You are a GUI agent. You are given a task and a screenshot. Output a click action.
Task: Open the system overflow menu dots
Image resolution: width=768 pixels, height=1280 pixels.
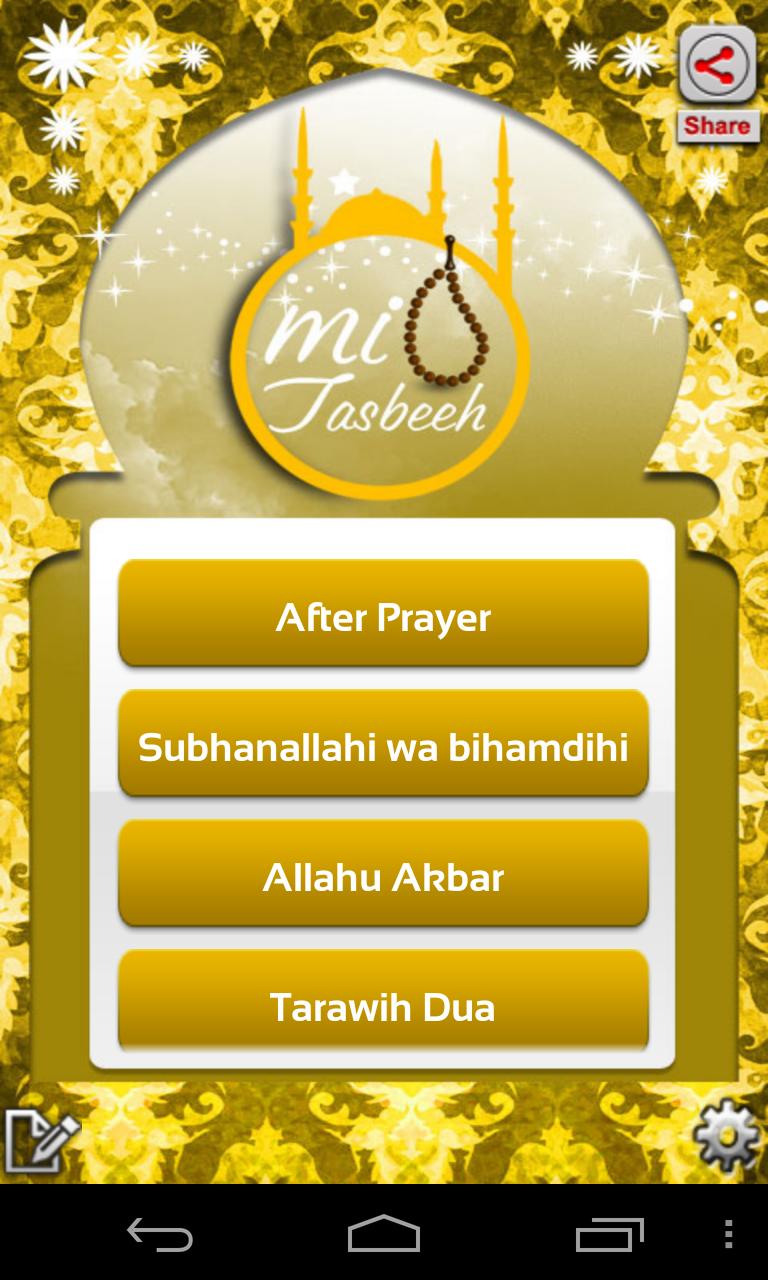(728, 1234)
